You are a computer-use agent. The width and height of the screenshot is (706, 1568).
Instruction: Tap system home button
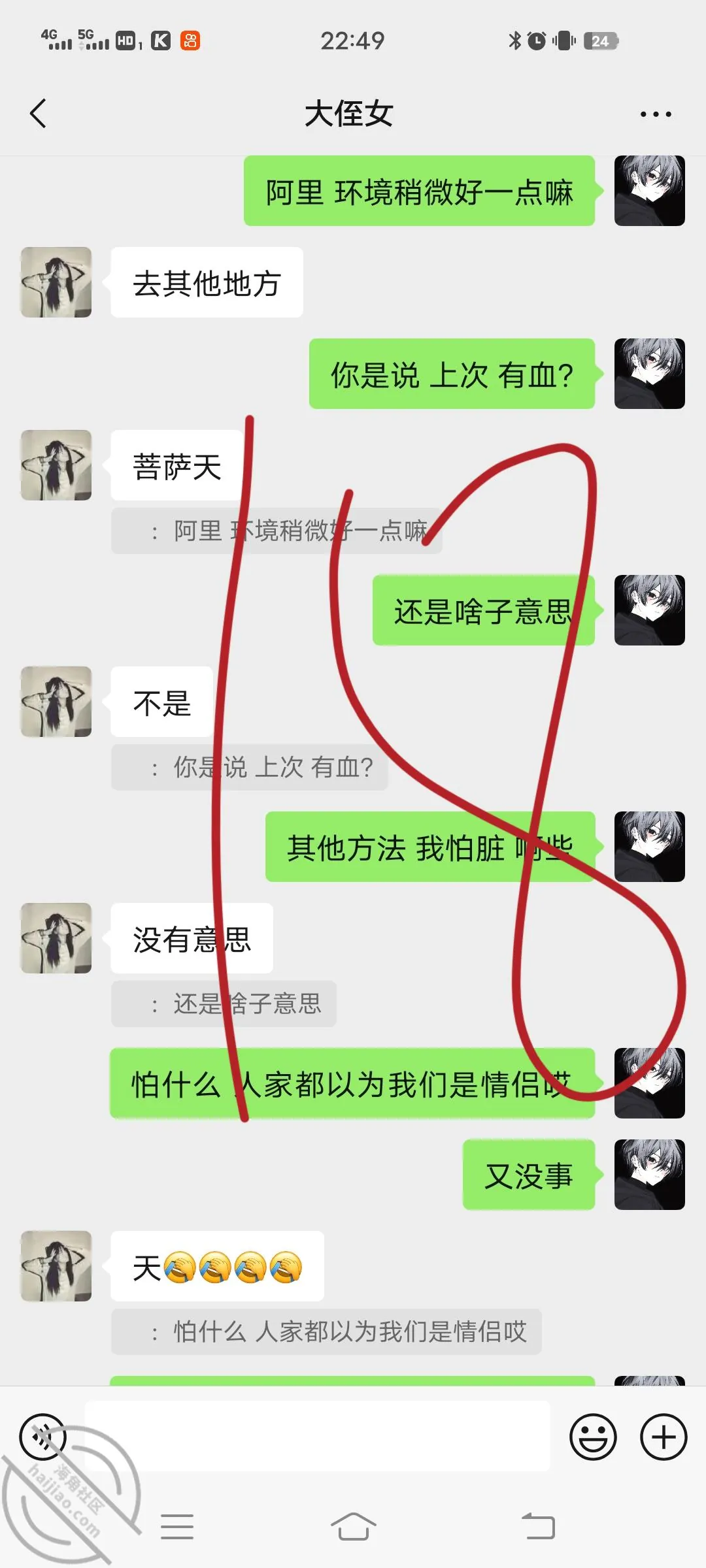click(x=353, y=1527)
